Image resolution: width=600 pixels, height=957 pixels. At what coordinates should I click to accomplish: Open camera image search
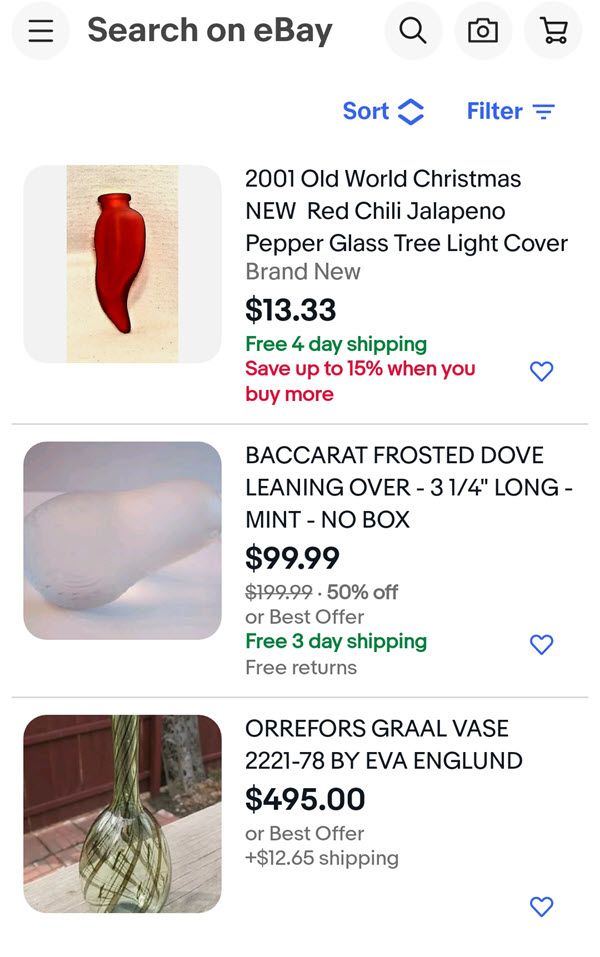[483, 31]
